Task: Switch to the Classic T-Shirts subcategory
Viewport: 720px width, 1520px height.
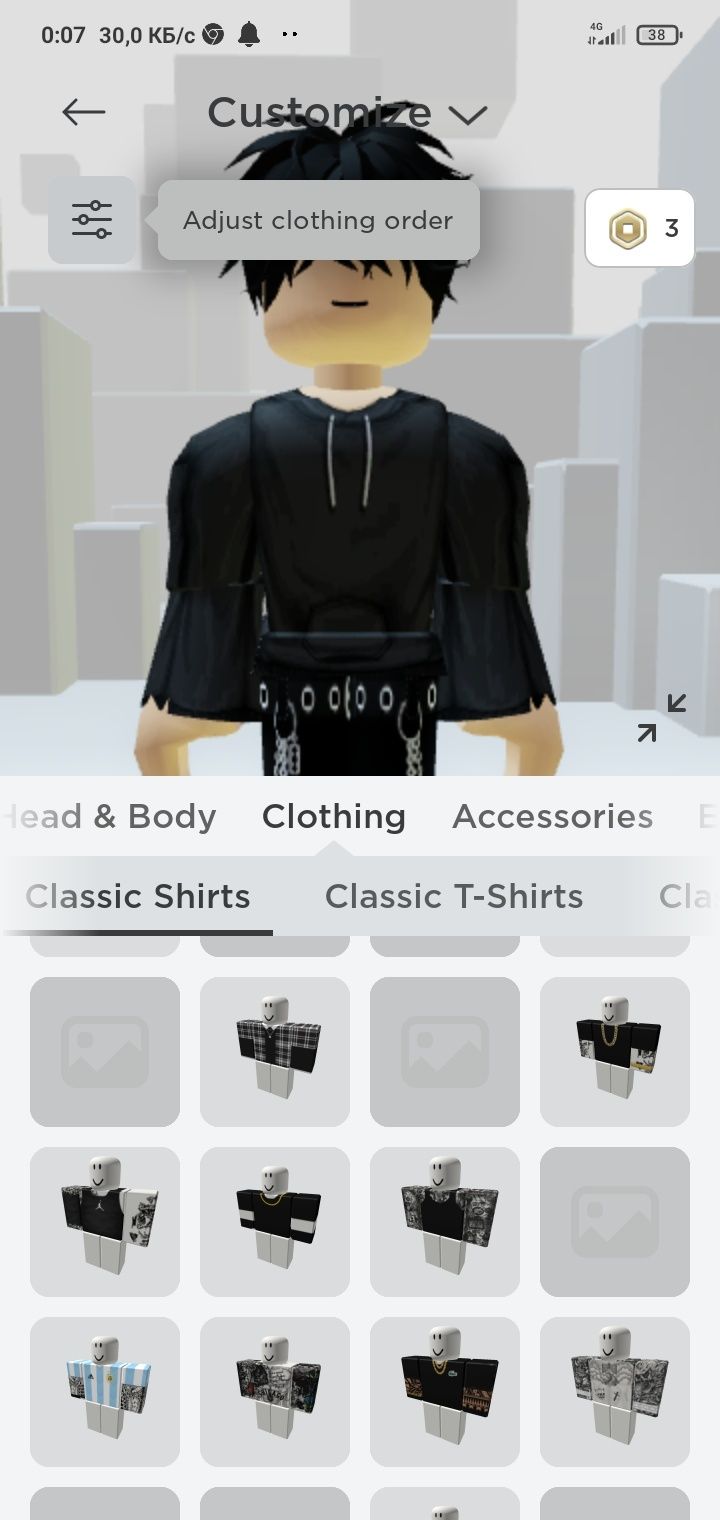Action: 454,897
